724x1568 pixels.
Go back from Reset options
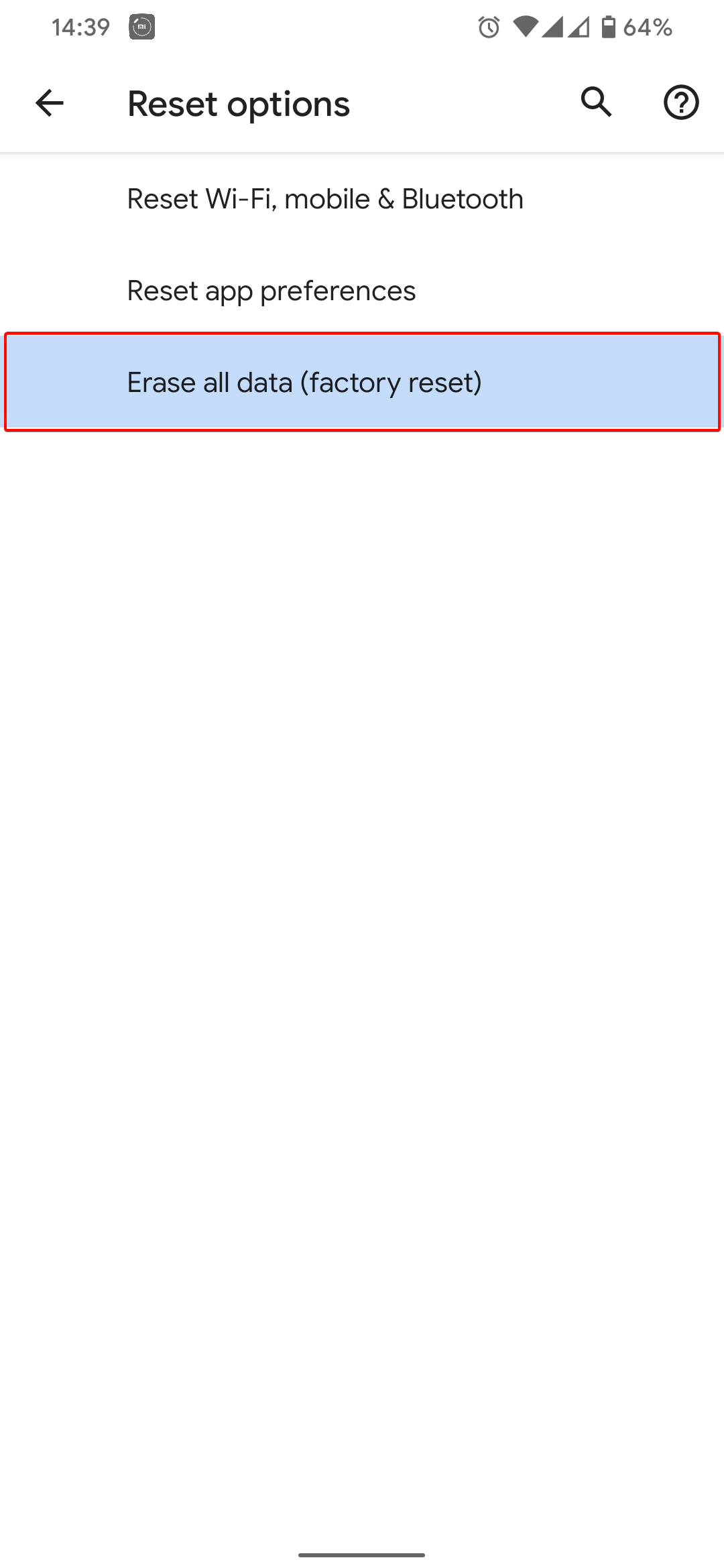click(x=49, y=103)
